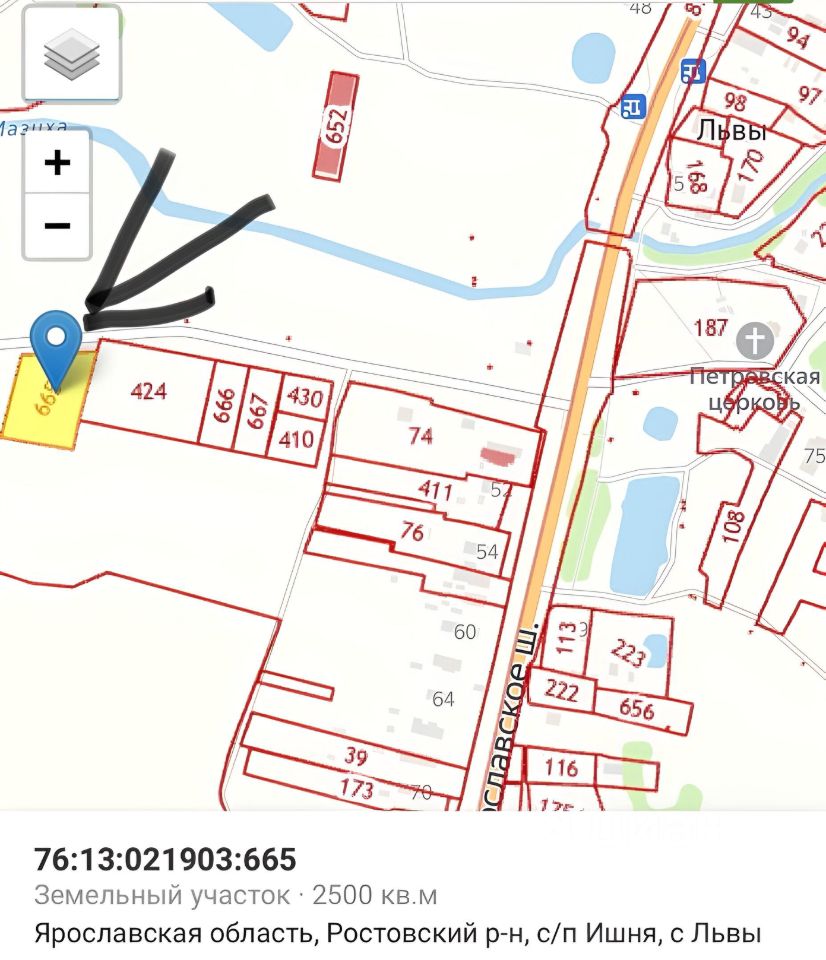Open the map layers selector
Viewport: 826px width, 960px height.
click(x=71, y=53)
